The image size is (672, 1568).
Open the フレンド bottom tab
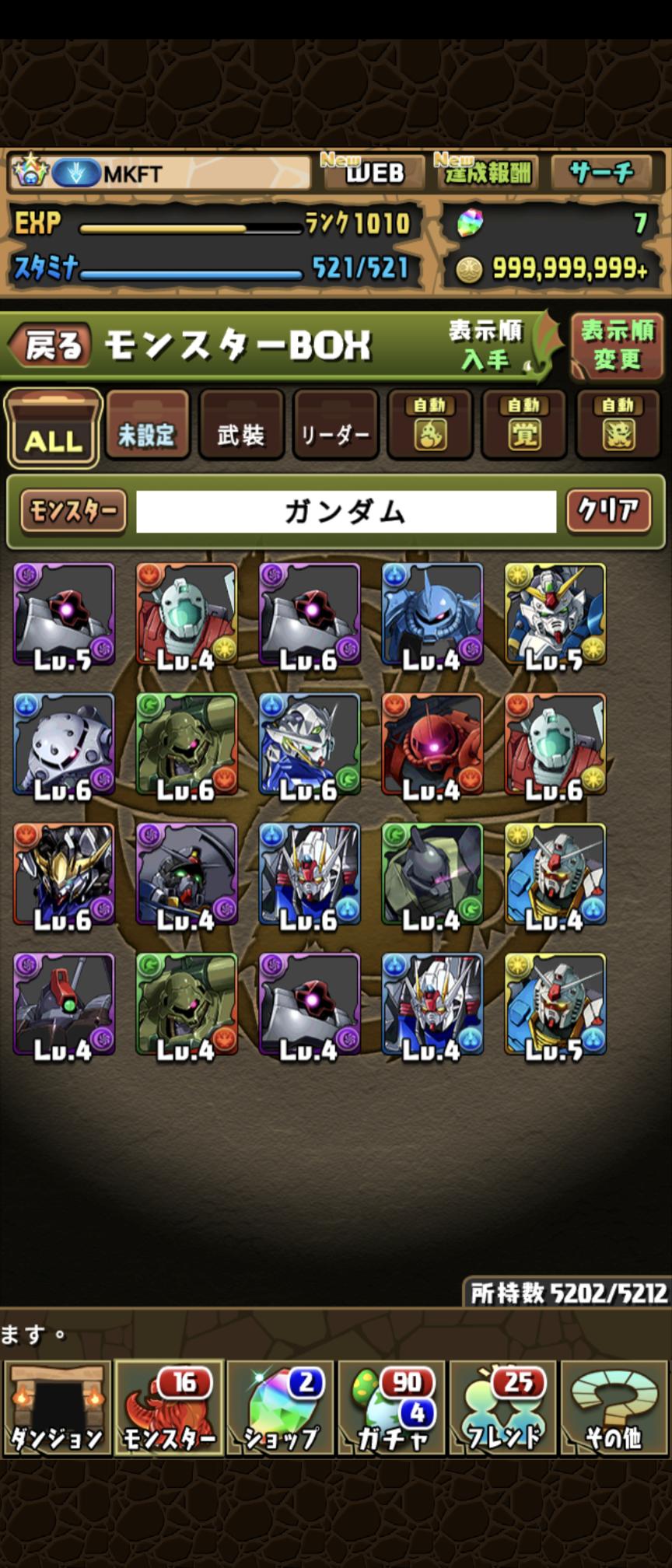pos(503,1409)
